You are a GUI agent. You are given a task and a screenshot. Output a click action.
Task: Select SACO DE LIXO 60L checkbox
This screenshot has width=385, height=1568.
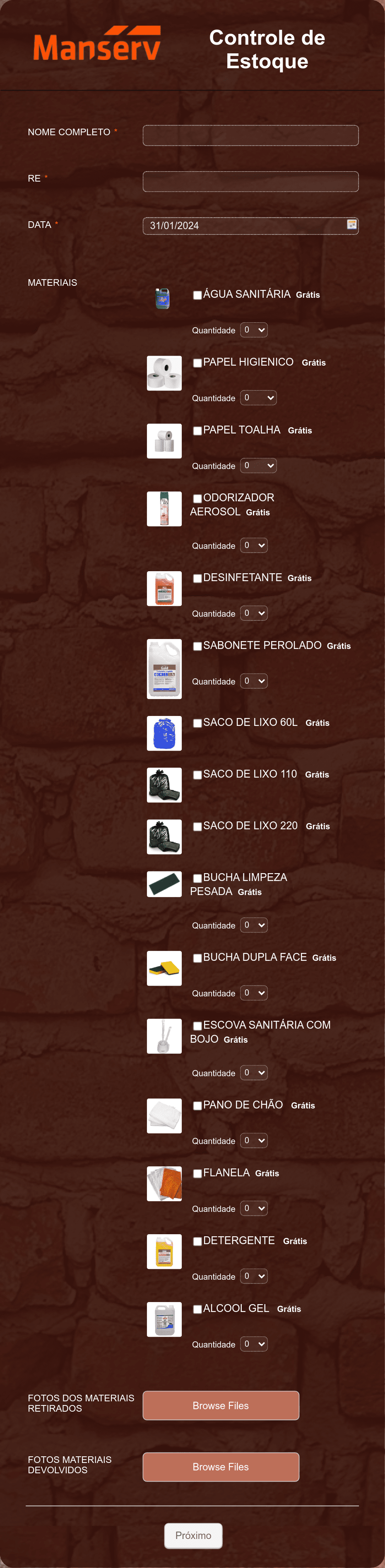click(x=197, y=723)
